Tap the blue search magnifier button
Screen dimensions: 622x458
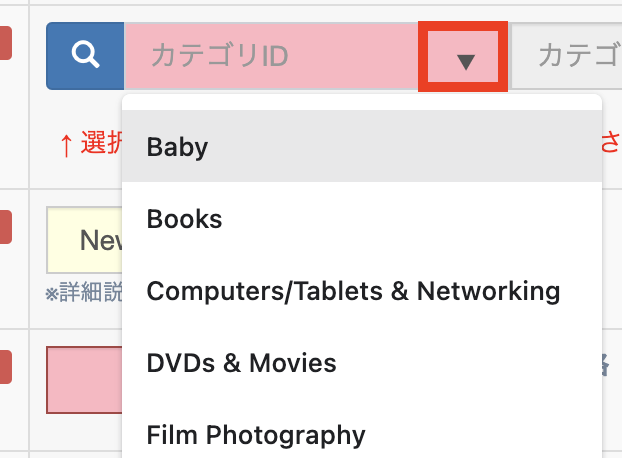(85, 56)
